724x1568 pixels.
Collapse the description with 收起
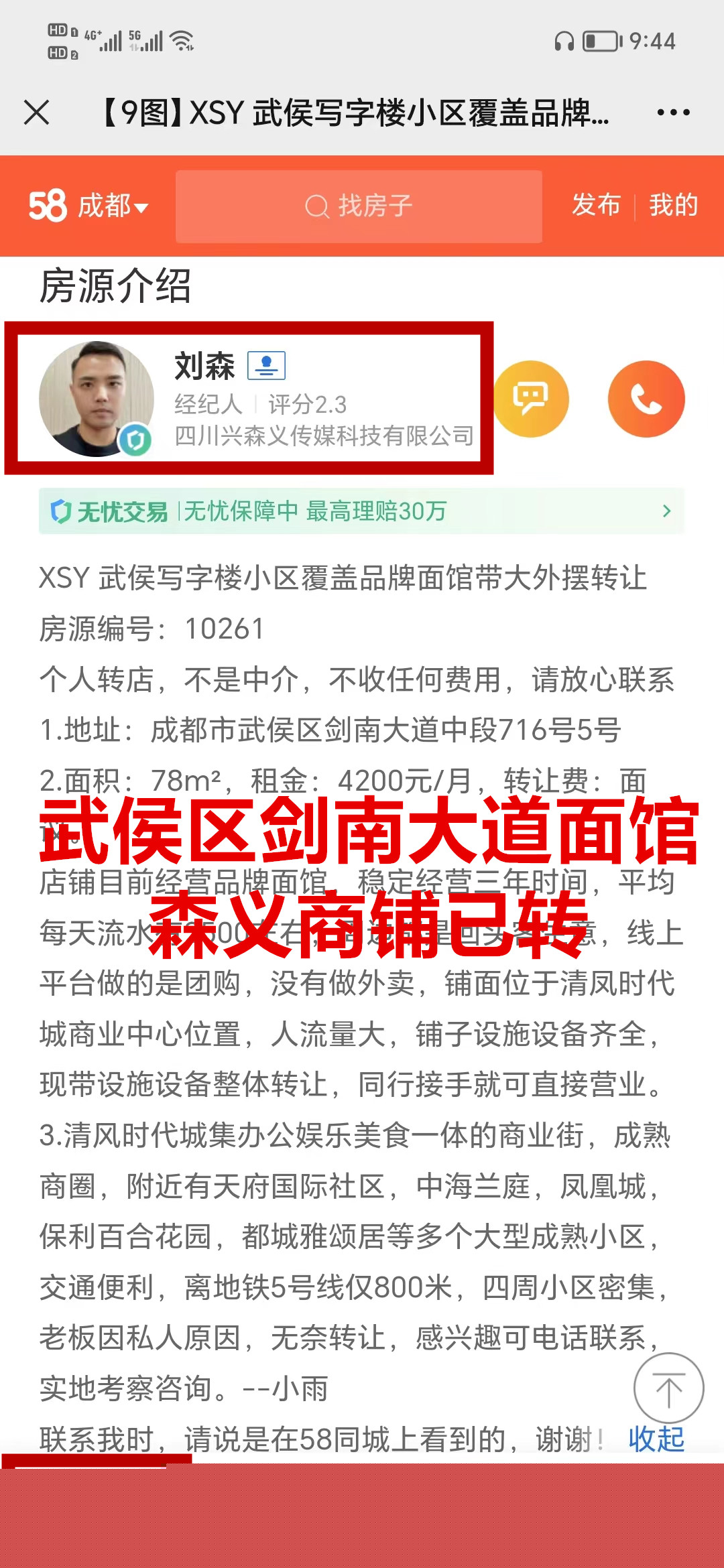tap(656, 1439)
